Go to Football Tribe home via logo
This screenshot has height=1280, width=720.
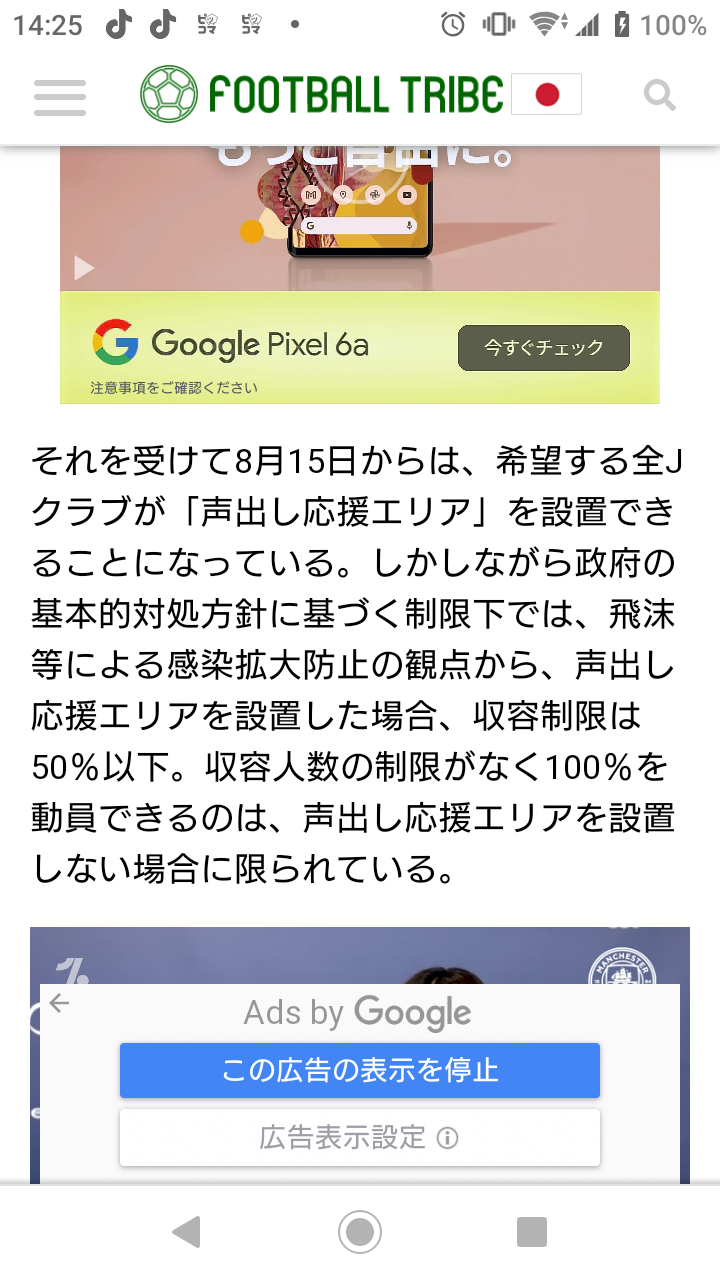[322, 94]
